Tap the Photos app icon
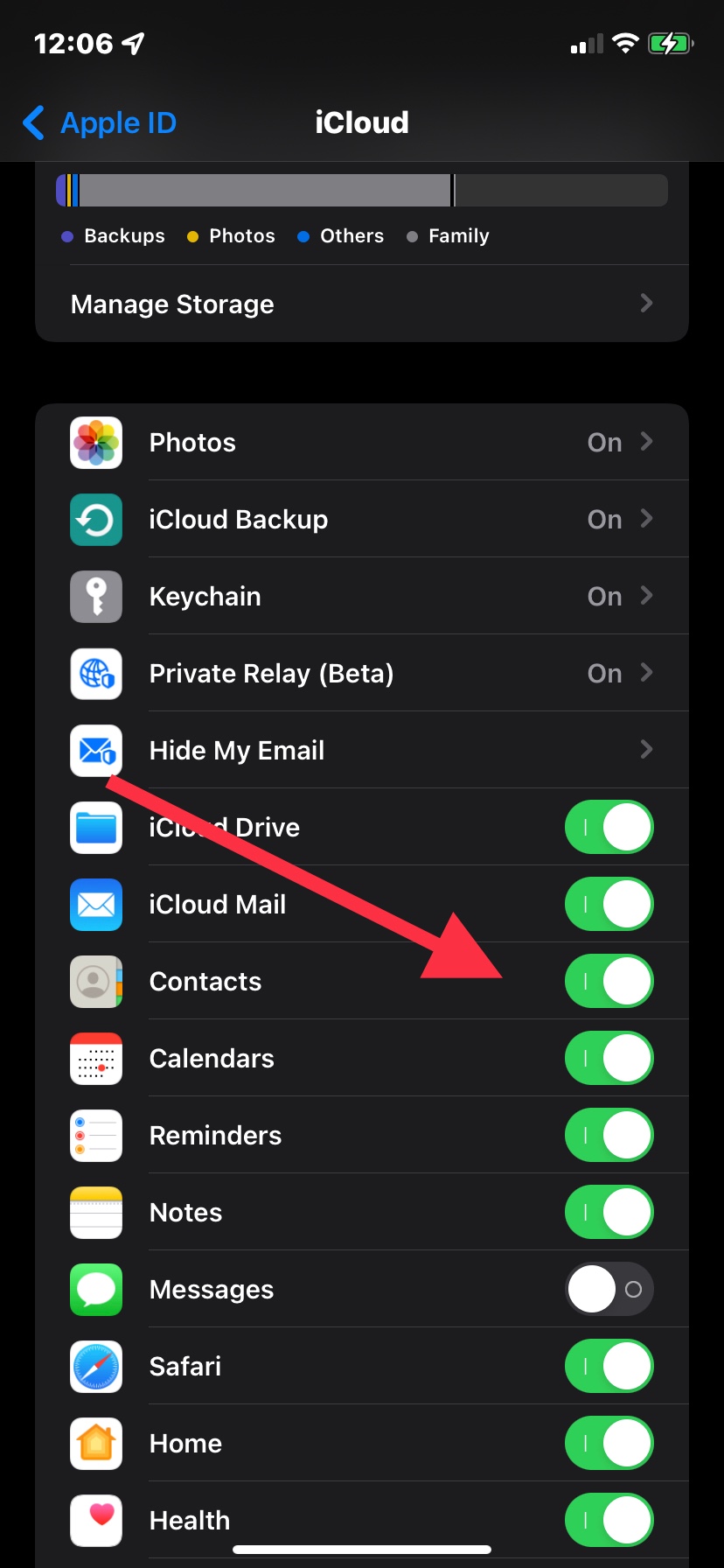This screenshot has height=1568, width=724. click(x=96, y=443)
